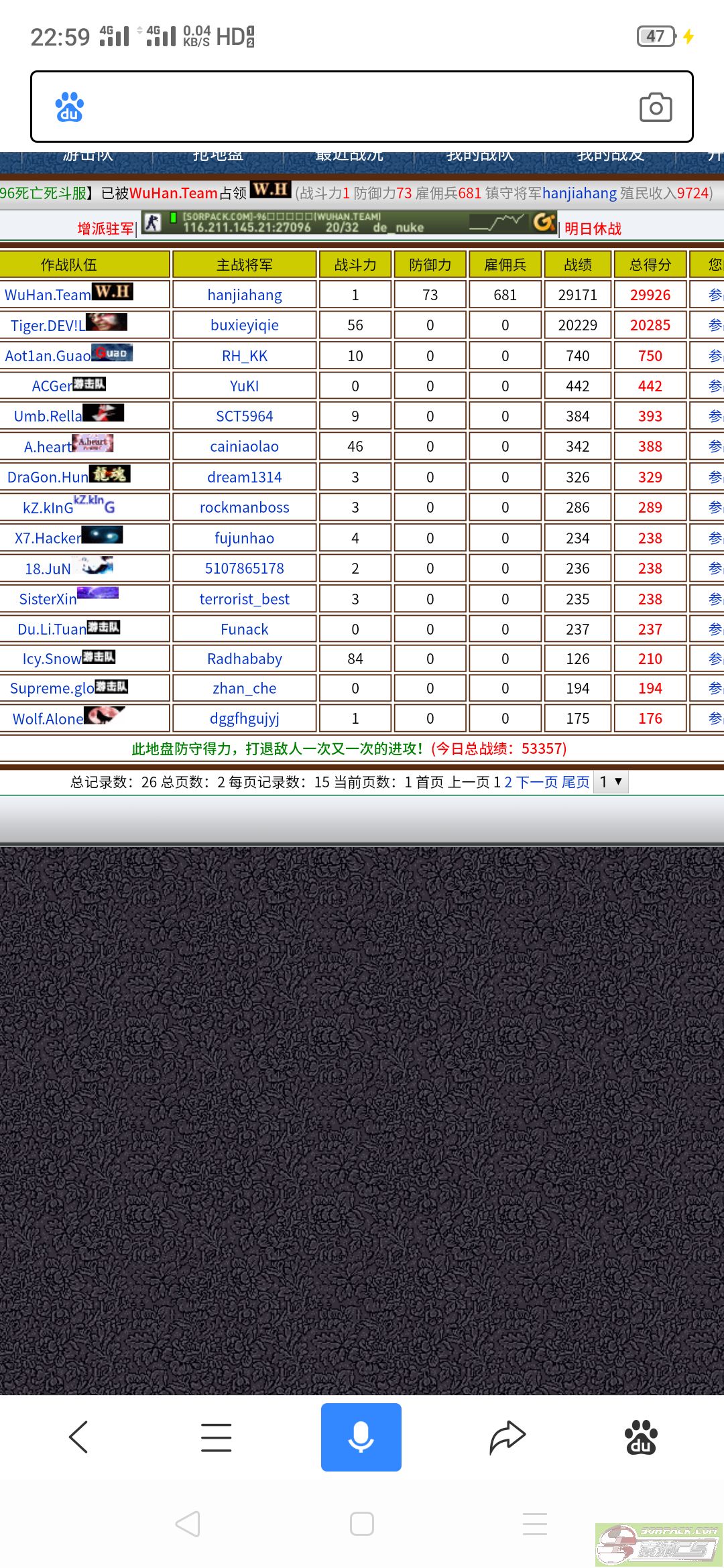
Task: Tap the system home button
Action: [x=361, y=1524]
